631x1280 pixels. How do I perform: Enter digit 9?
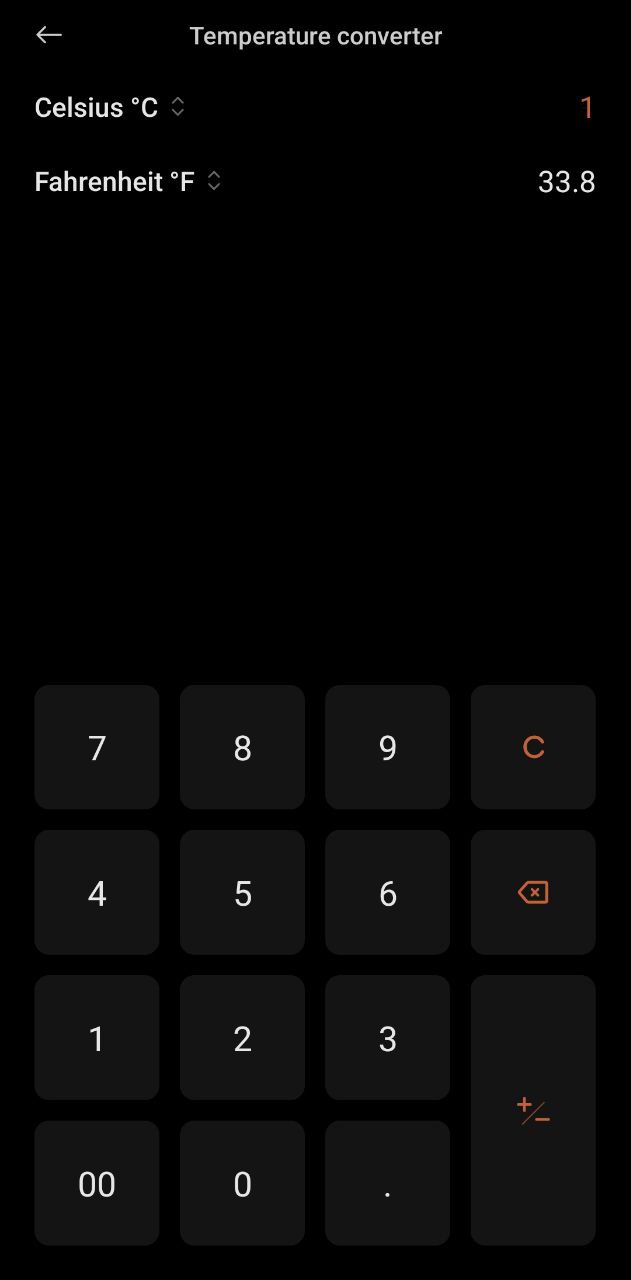point(388,747)
